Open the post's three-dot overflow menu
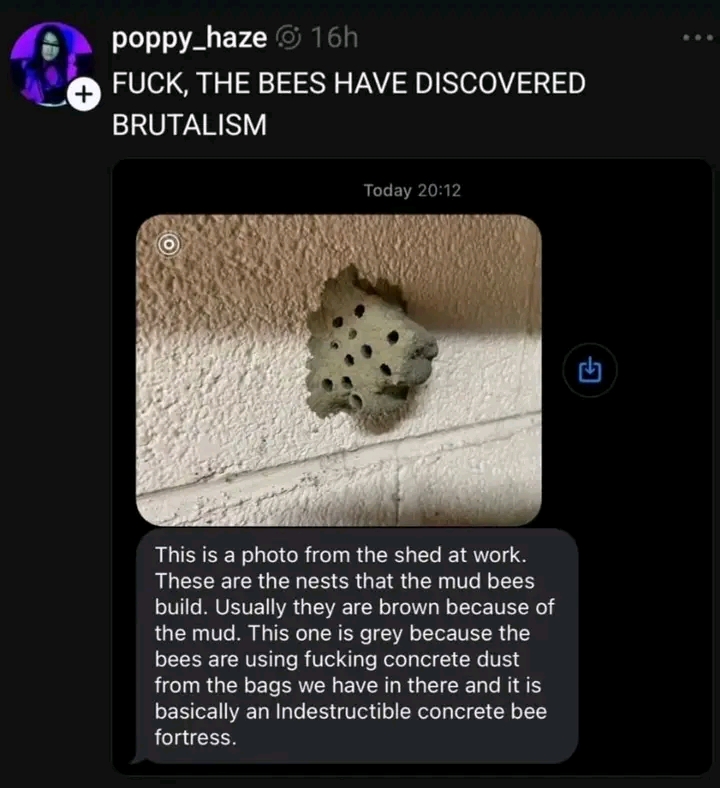Screen dimensions: 720x788 coord(696,37)
